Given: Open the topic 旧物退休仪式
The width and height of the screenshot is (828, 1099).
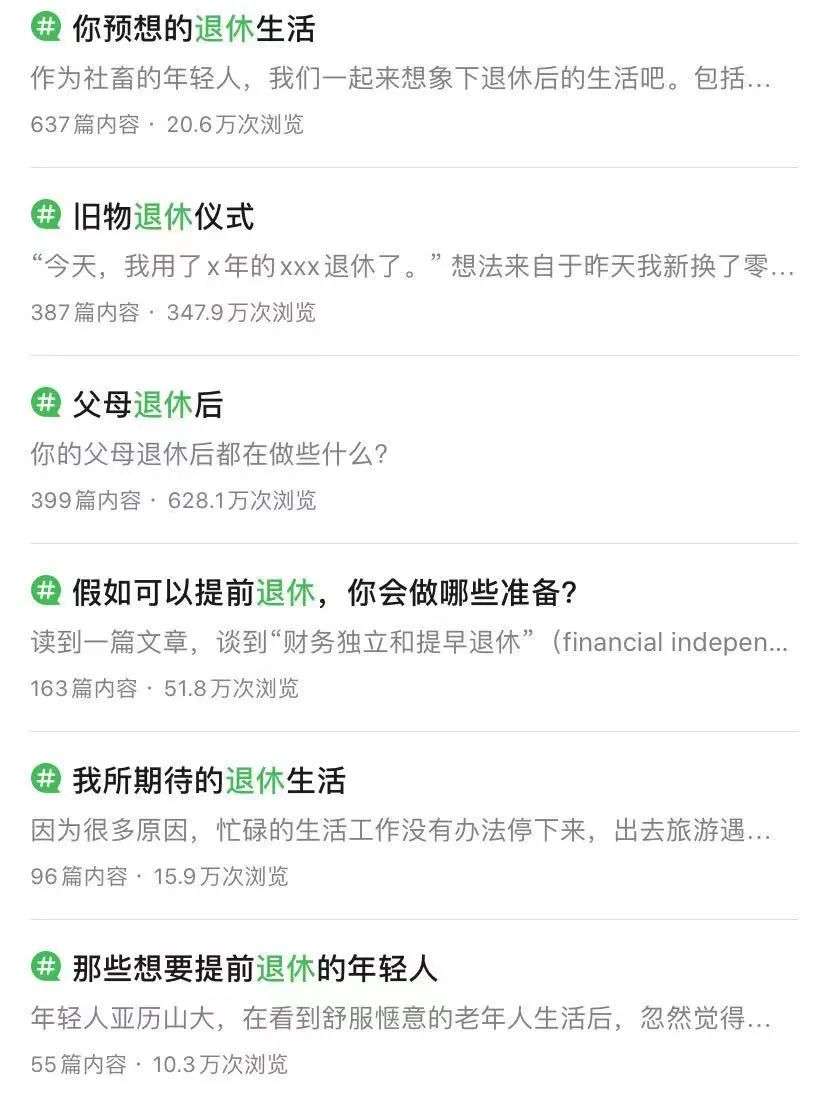Looking at the screenshot, I should pos(163,216).
